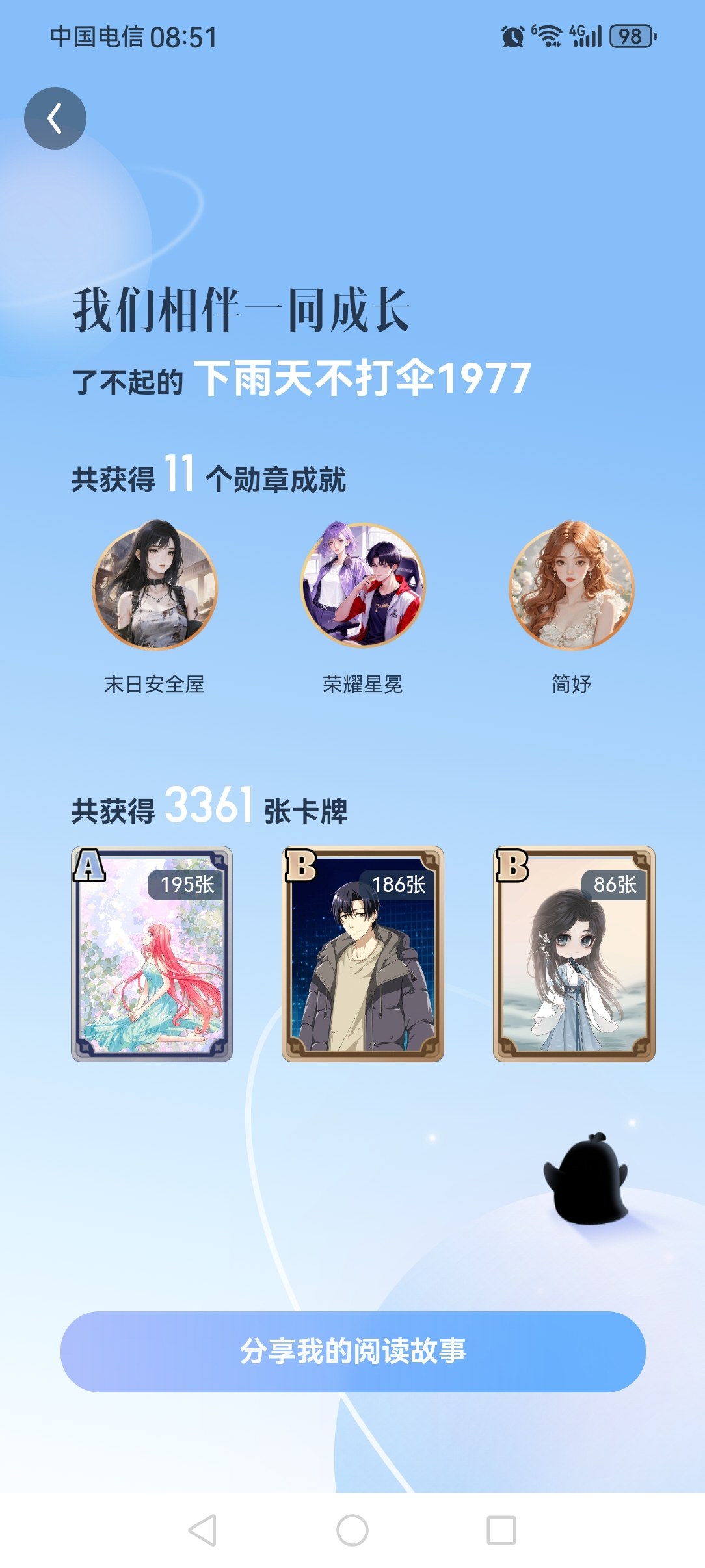This screenshot has height=1568, width=705.
Task: Go back using the top-left arrow
Action: 55,118
